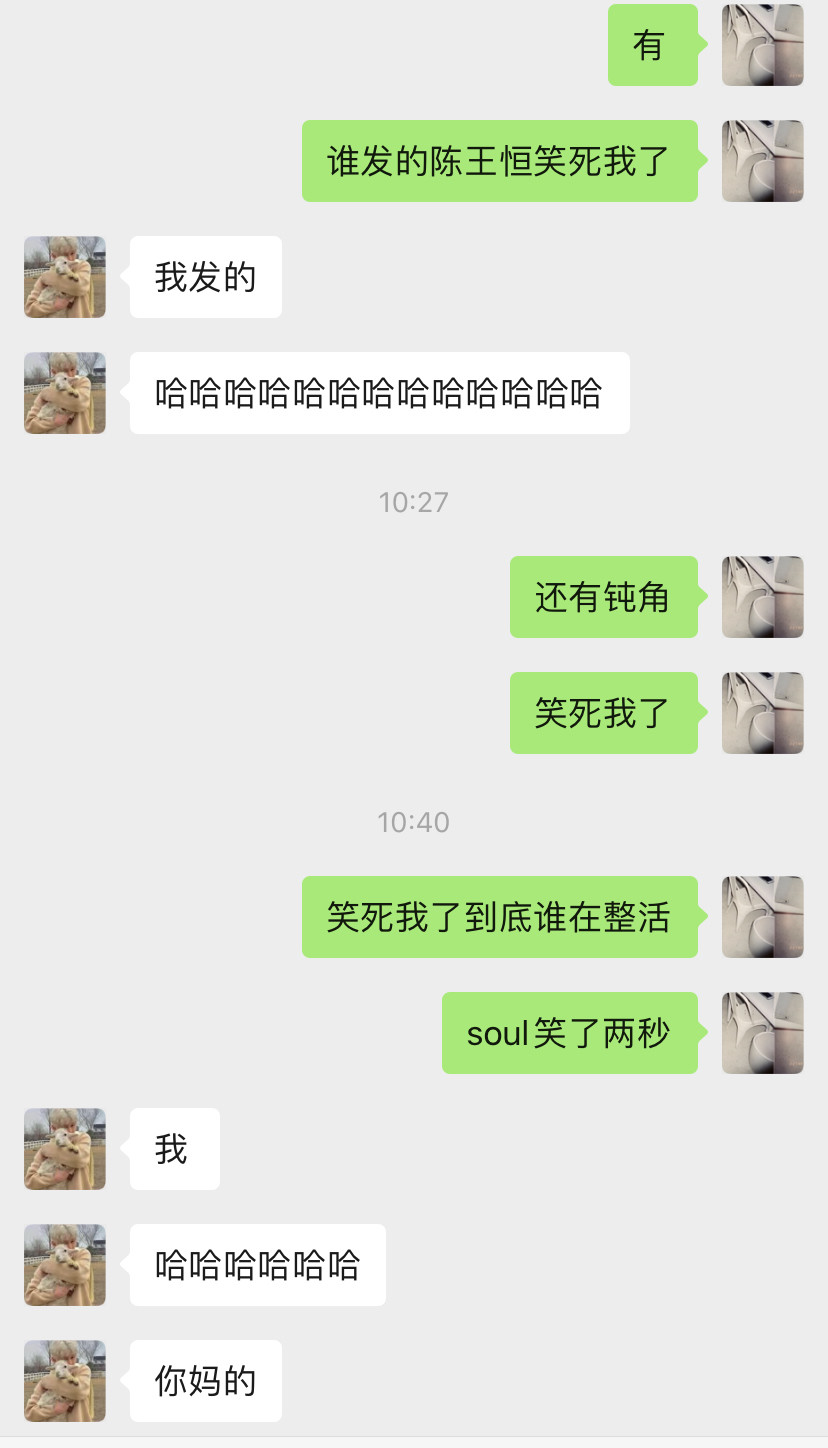Open contact profile avatar beside "我发的"

[x=65, y=277]
